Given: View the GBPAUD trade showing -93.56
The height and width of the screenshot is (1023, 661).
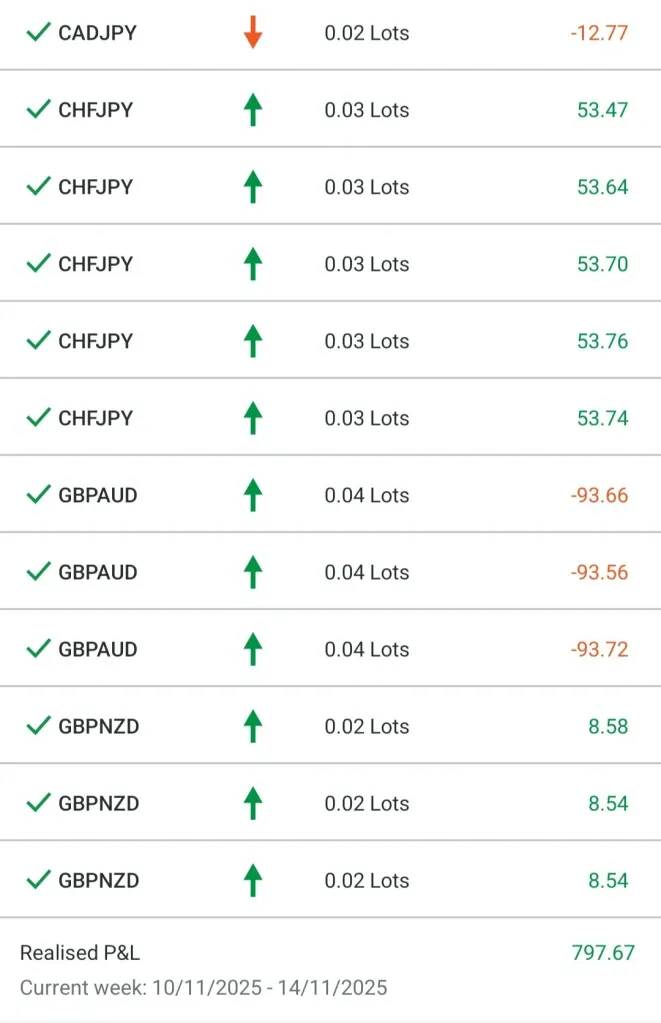Looking at the screenshot, I should (330, 572).
